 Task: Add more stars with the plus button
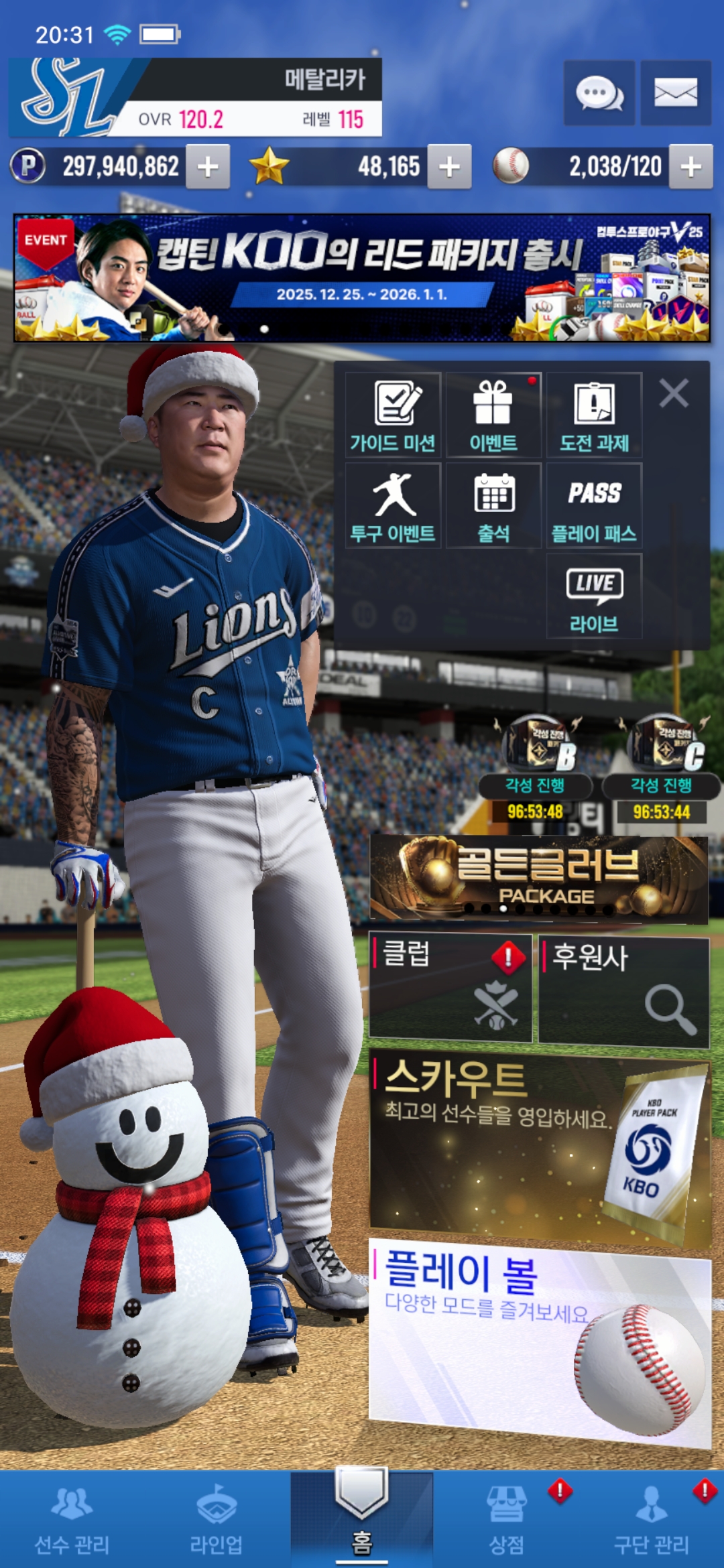pos(449,167)
